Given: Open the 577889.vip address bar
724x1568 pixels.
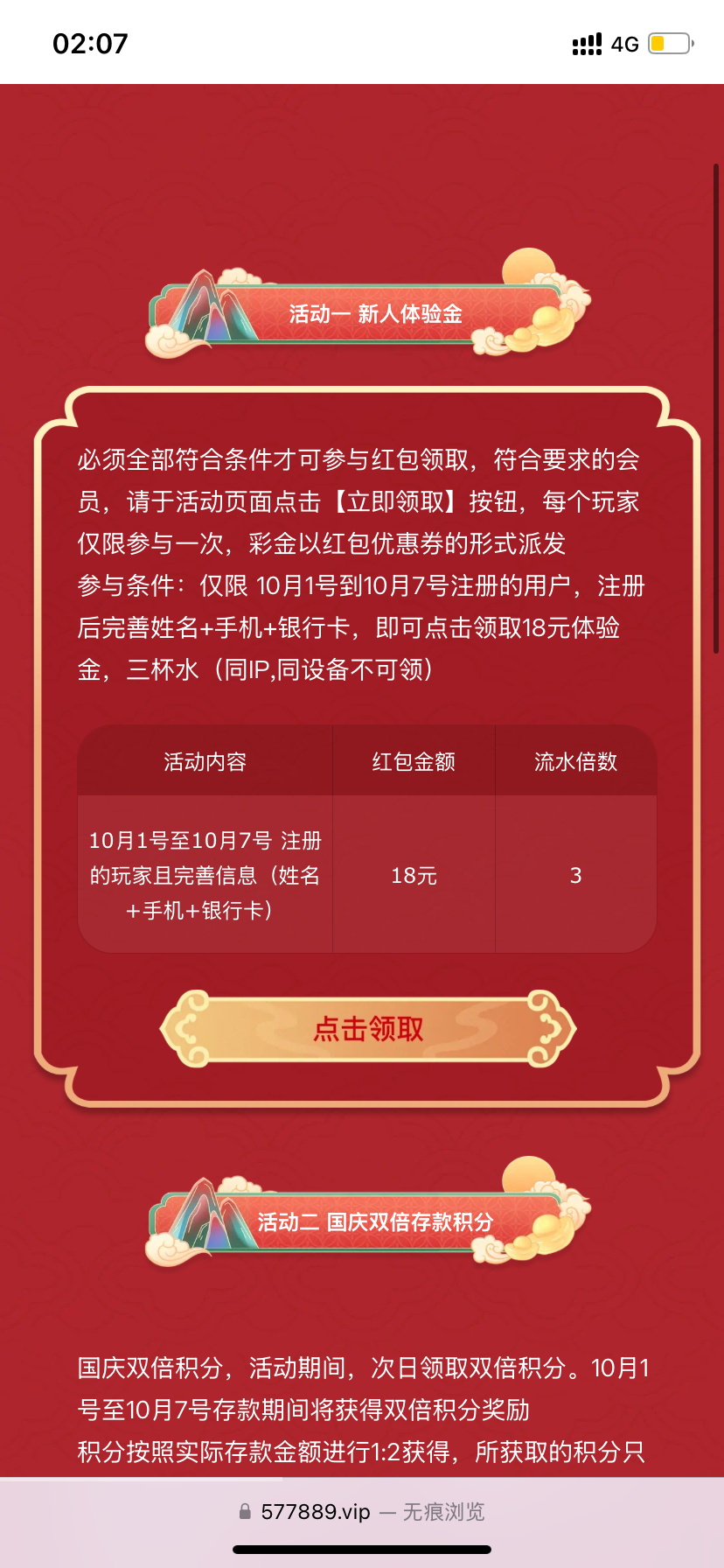Looking at the screenshot, I should [361, 1511].
